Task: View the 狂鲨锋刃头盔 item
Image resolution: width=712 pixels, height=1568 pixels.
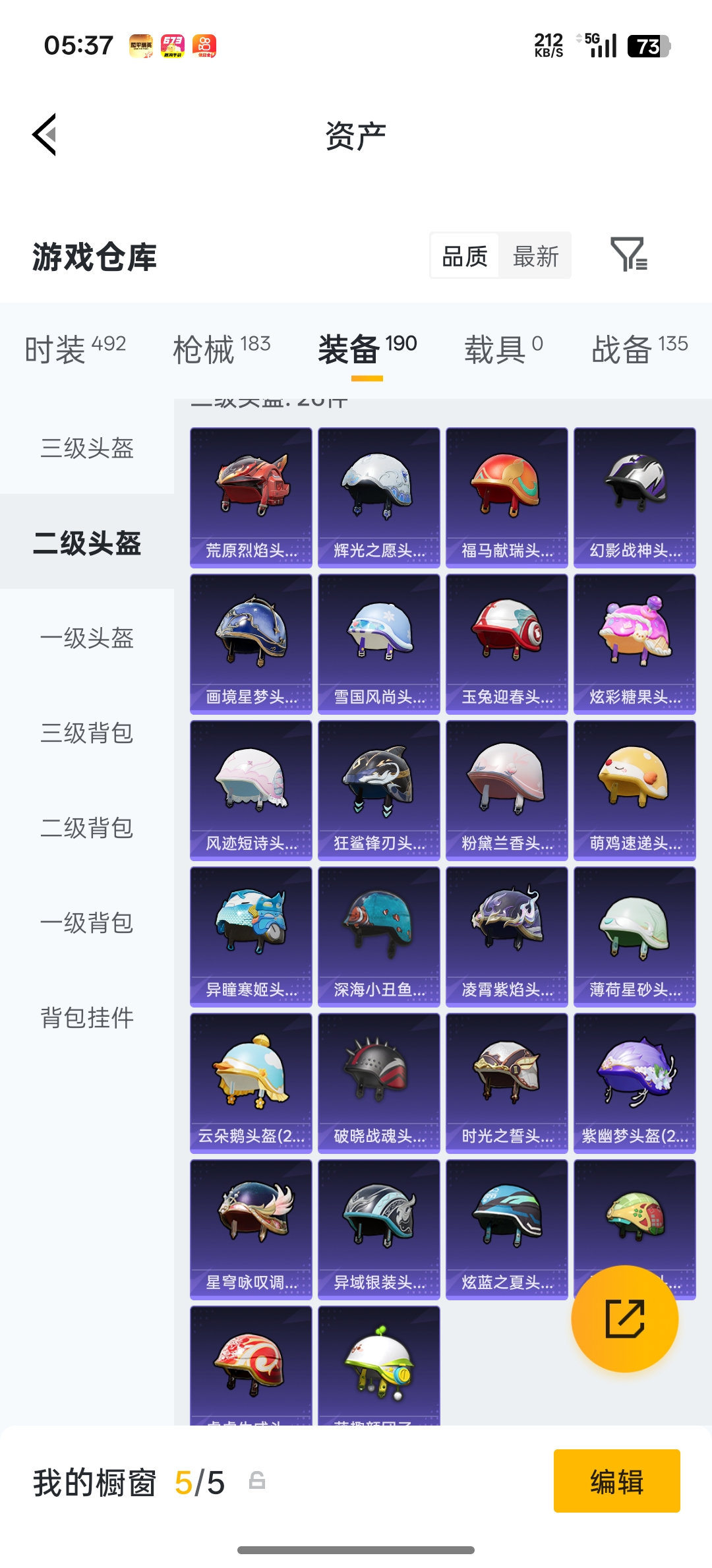Action: [x=379, y=790]
